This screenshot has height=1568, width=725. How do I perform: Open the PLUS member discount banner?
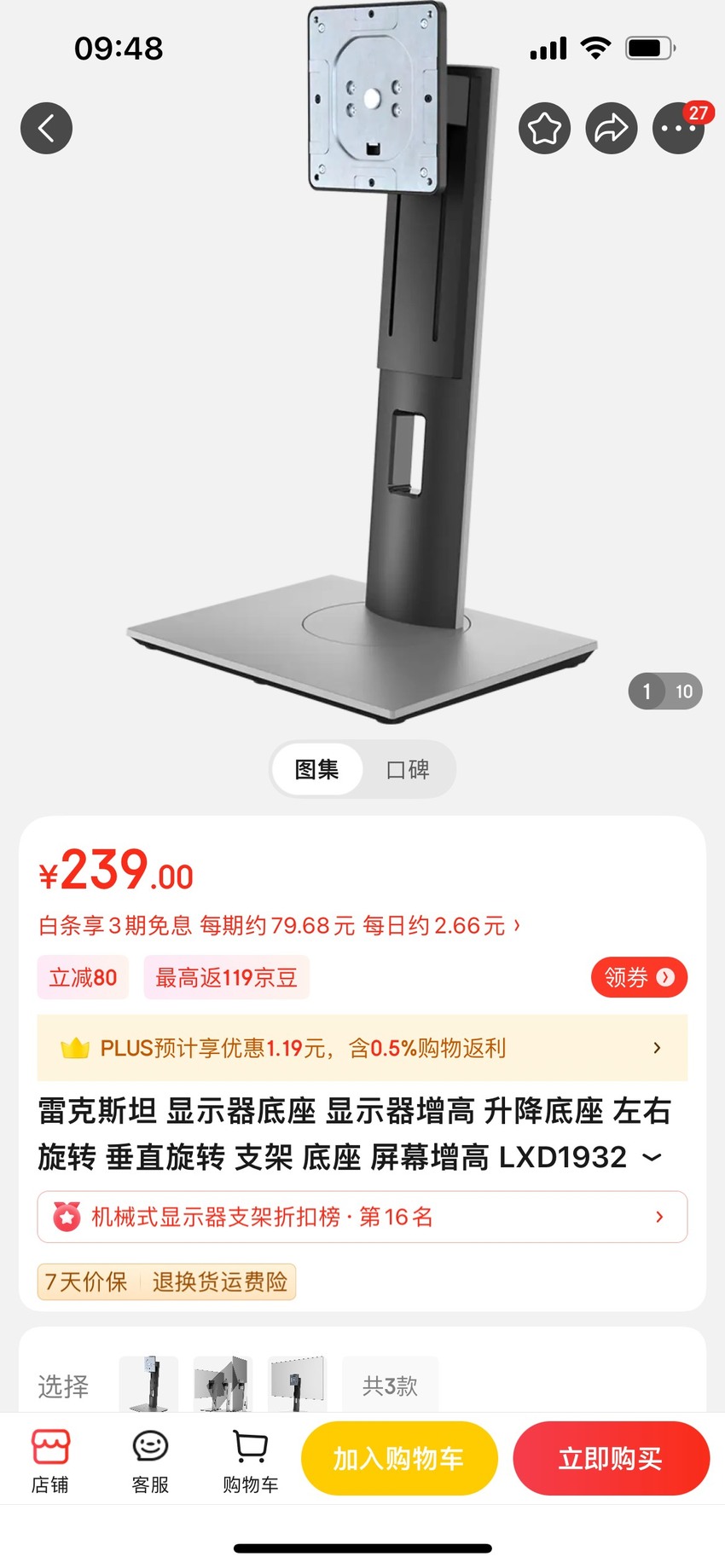(x=362, y=1048)
